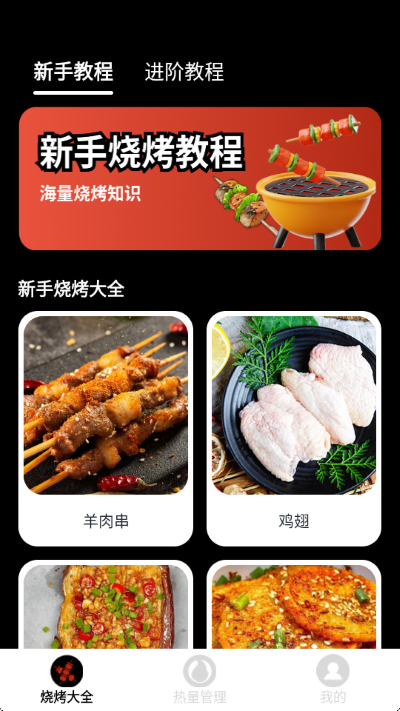The height and width of the screenshot is (711, 400).
Task: Open the 鸡翅 recipe card
Action: 294,429
